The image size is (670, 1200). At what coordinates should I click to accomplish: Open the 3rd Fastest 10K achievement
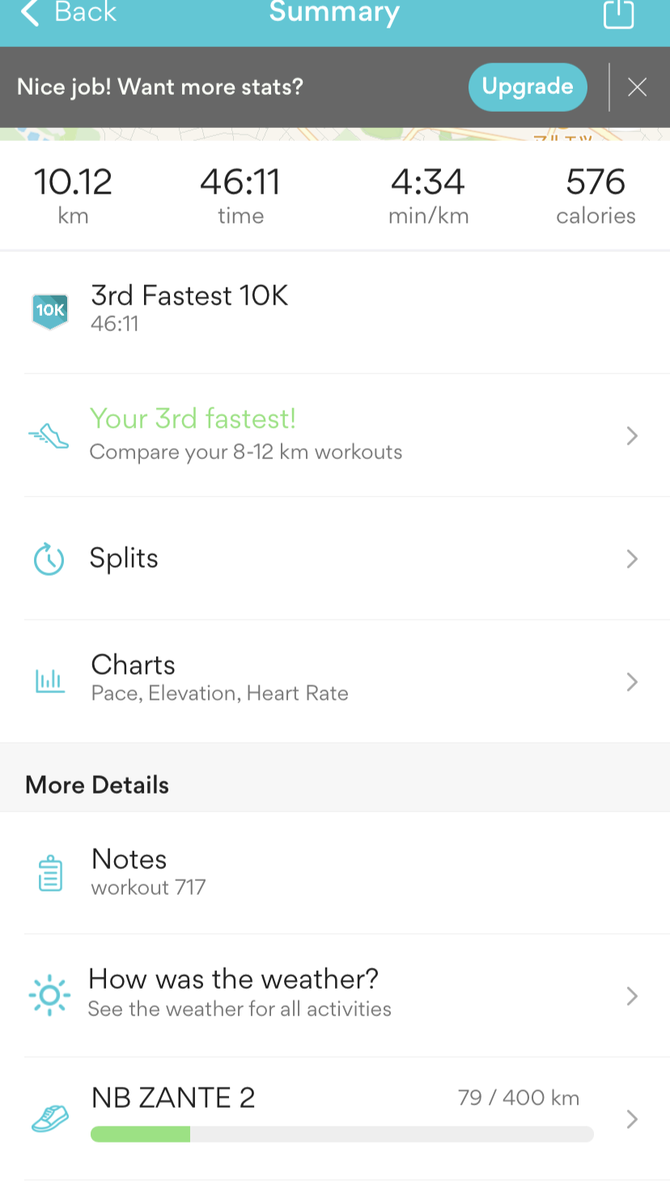tap(189, 309)
